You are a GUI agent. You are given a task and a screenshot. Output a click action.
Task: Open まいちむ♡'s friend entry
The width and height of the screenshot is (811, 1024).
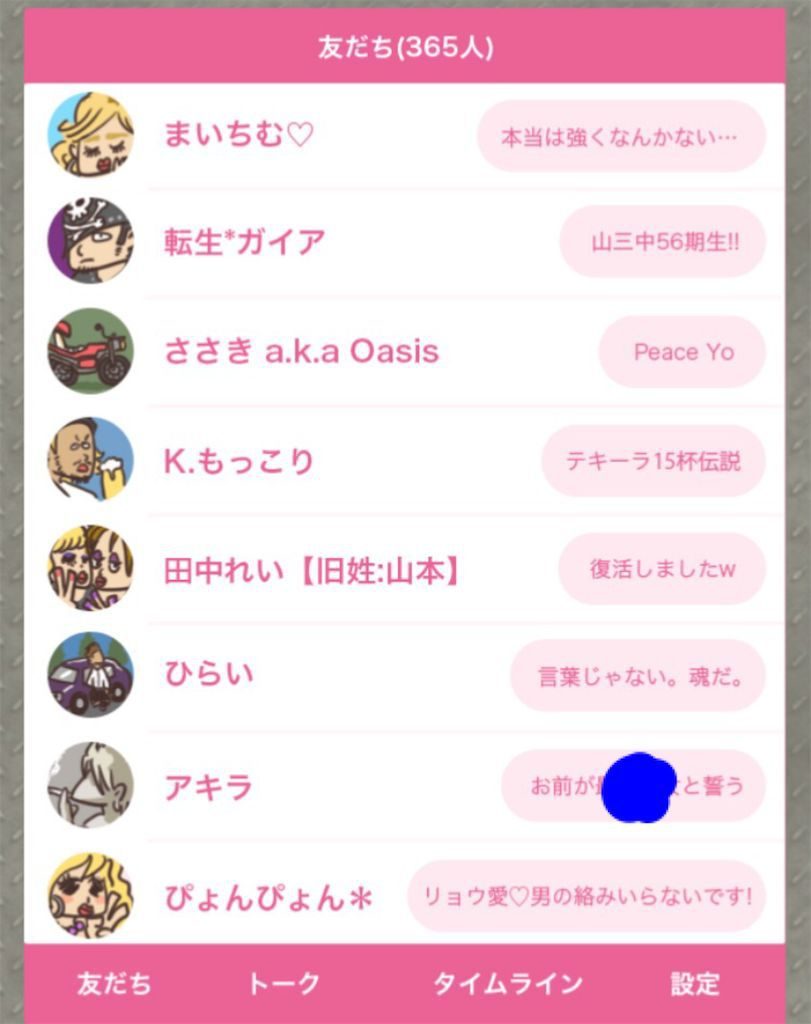pos(239,135)
